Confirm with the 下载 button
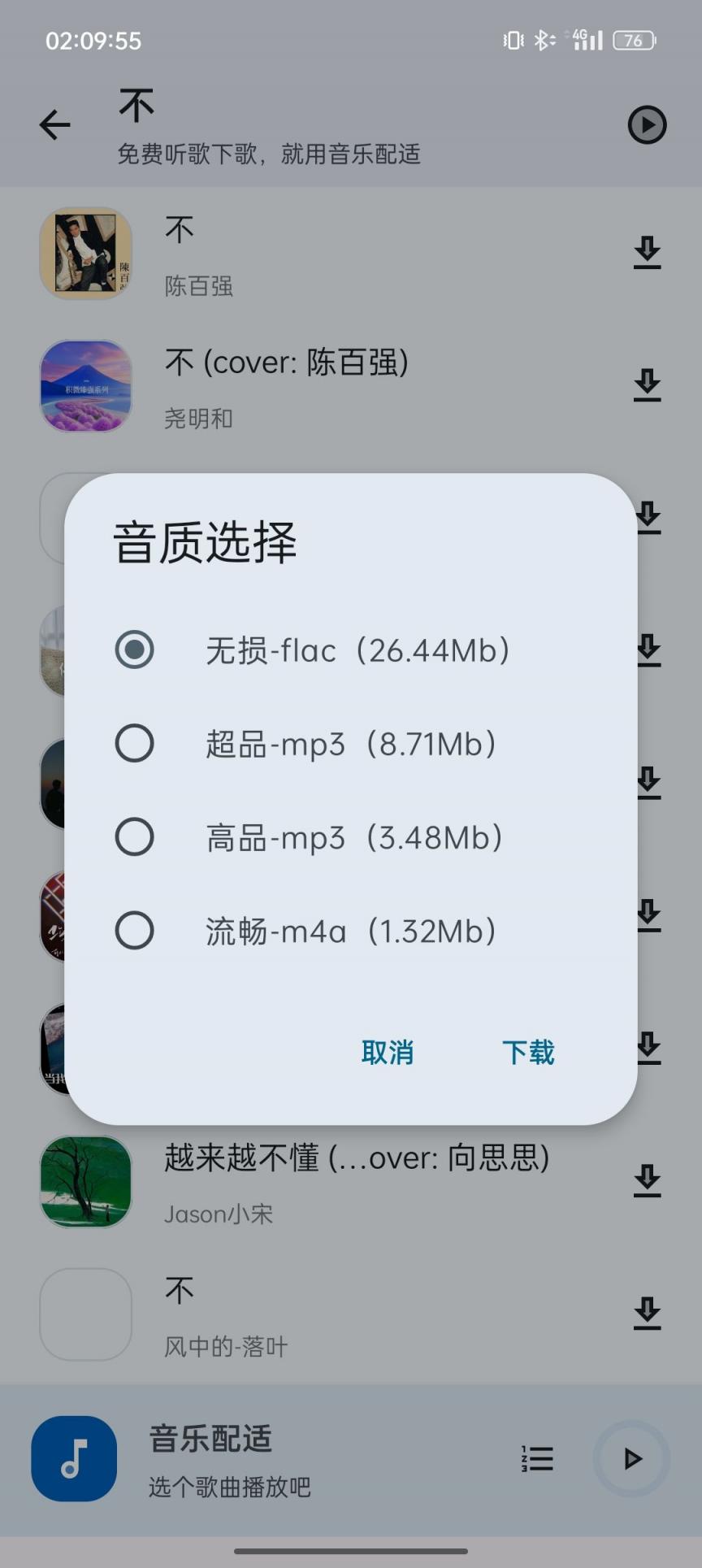This screenshot has width=702, height=1568. pos(528,1052)
